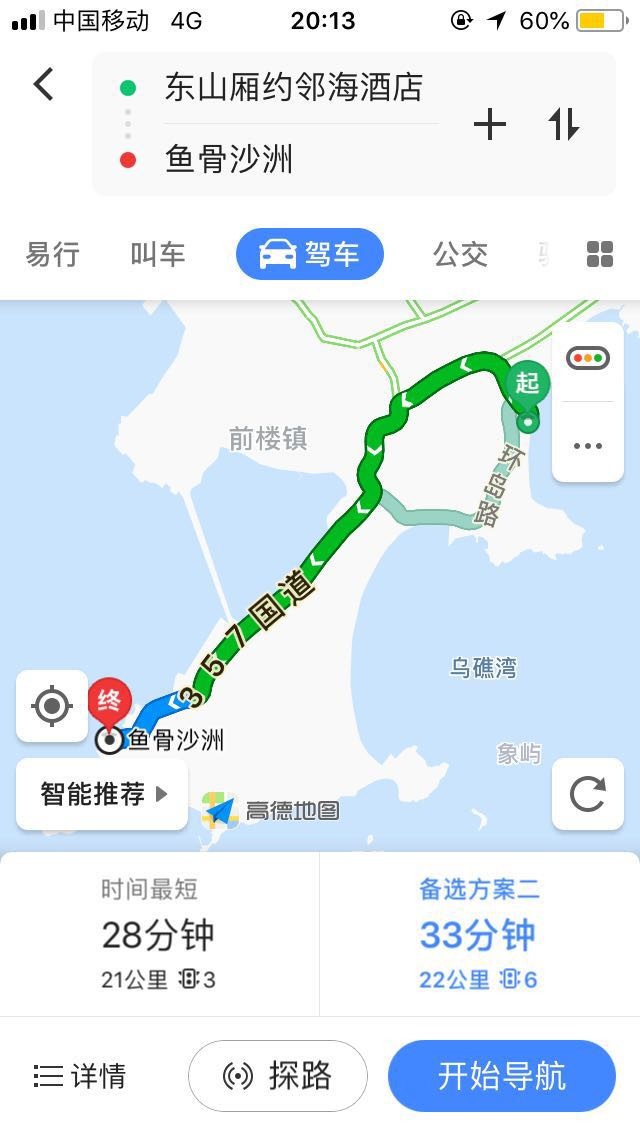Swap start and destination points
This screenshot has height=1136, width=640.
click(564, 125)
